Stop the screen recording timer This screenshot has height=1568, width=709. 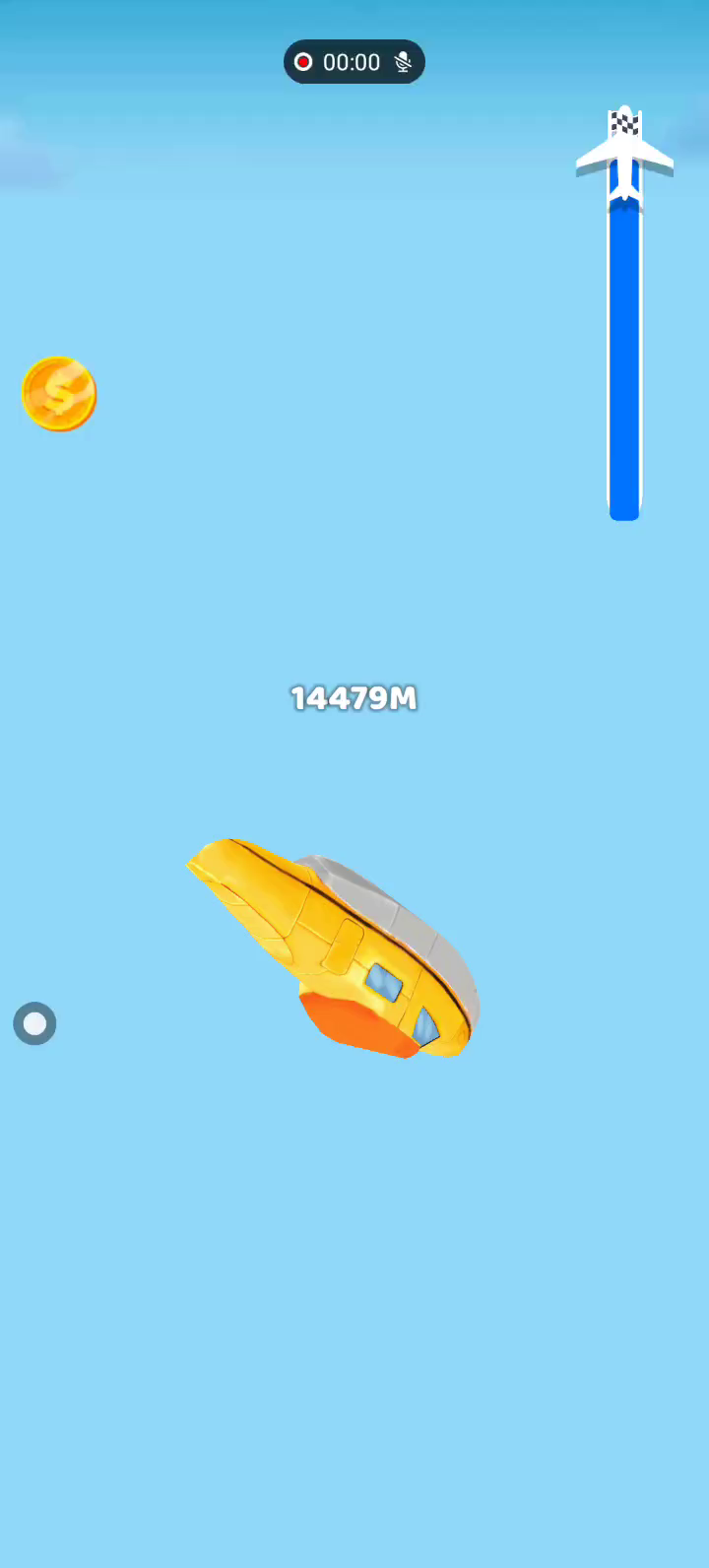point(303,62)
